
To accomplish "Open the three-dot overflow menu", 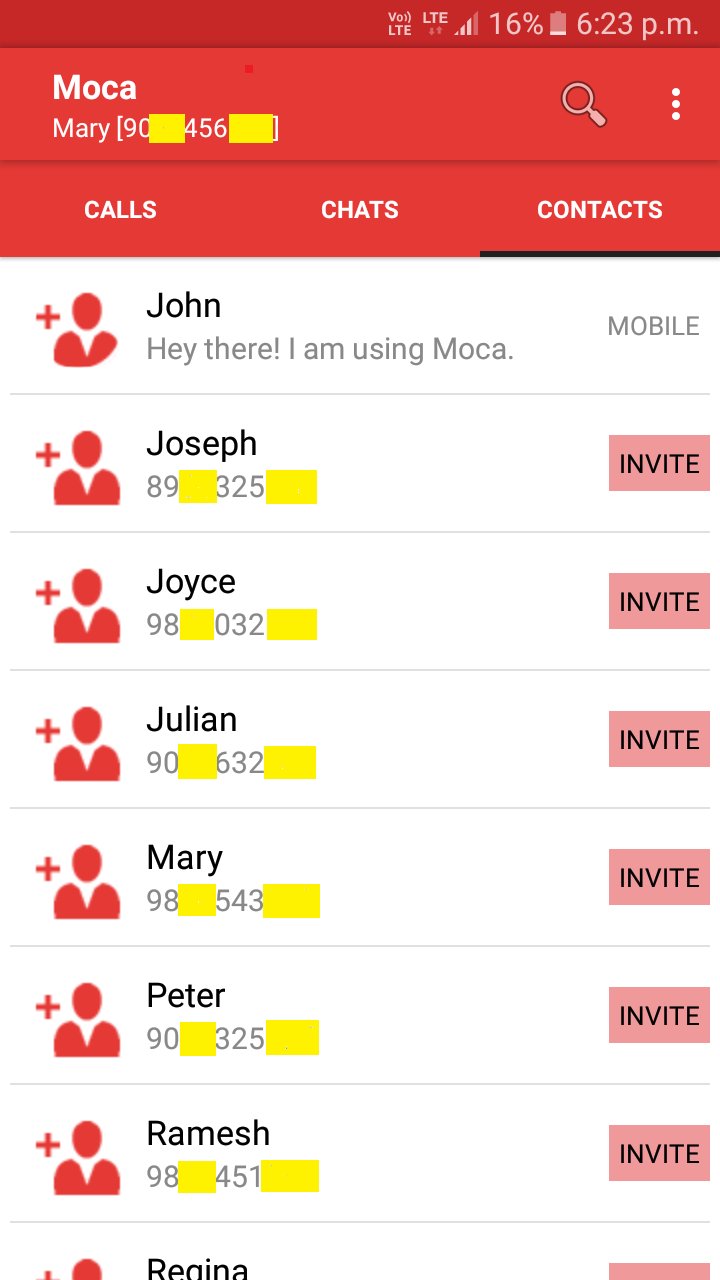I will [x=676, y=103].
